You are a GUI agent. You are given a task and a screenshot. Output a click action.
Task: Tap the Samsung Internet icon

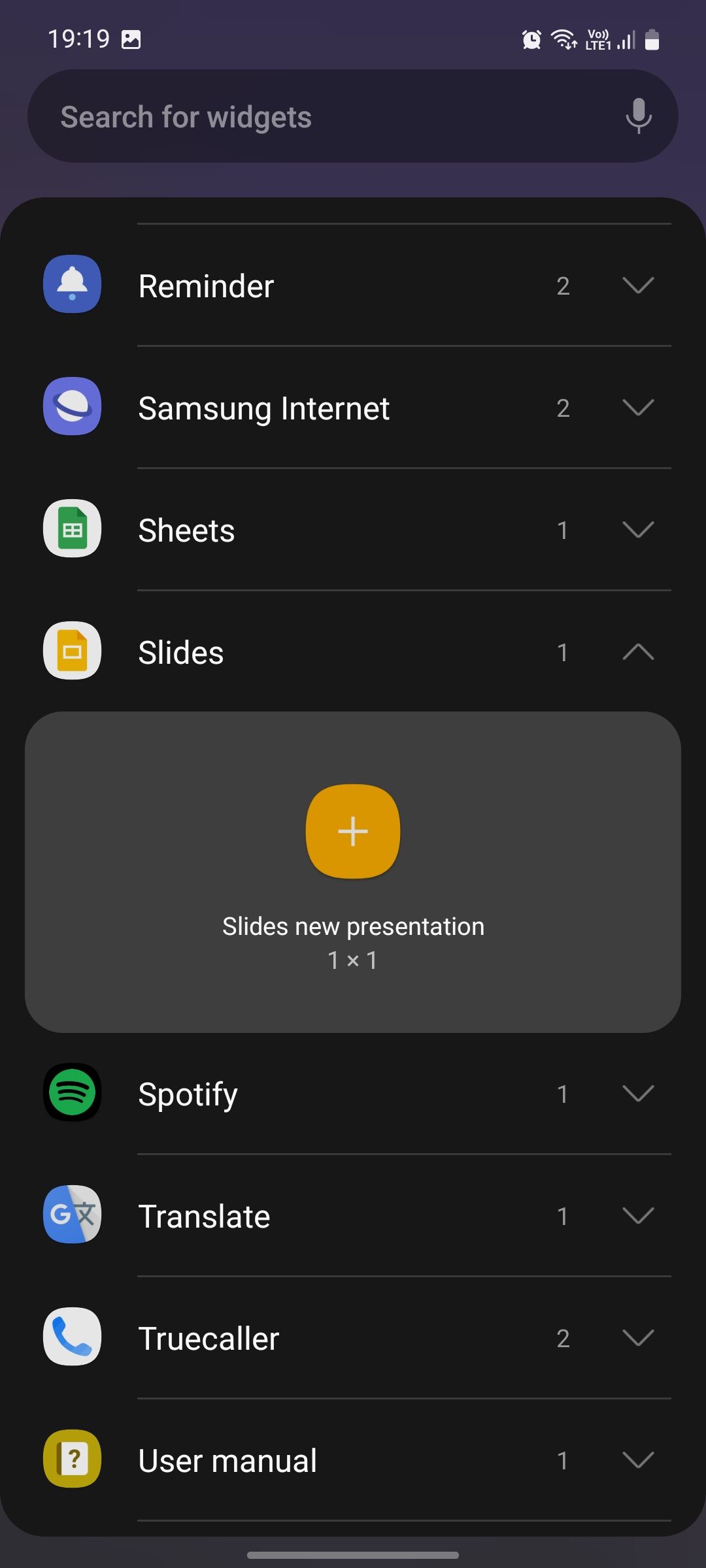pos(71,406)
